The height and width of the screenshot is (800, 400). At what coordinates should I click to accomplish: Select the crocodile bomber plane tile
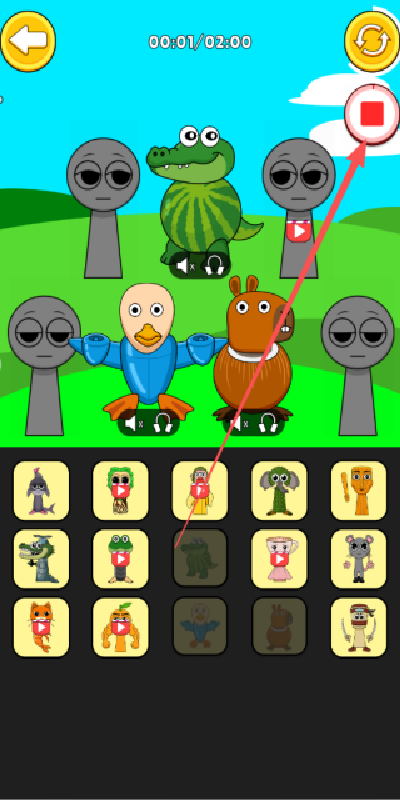tap(41, 559)
